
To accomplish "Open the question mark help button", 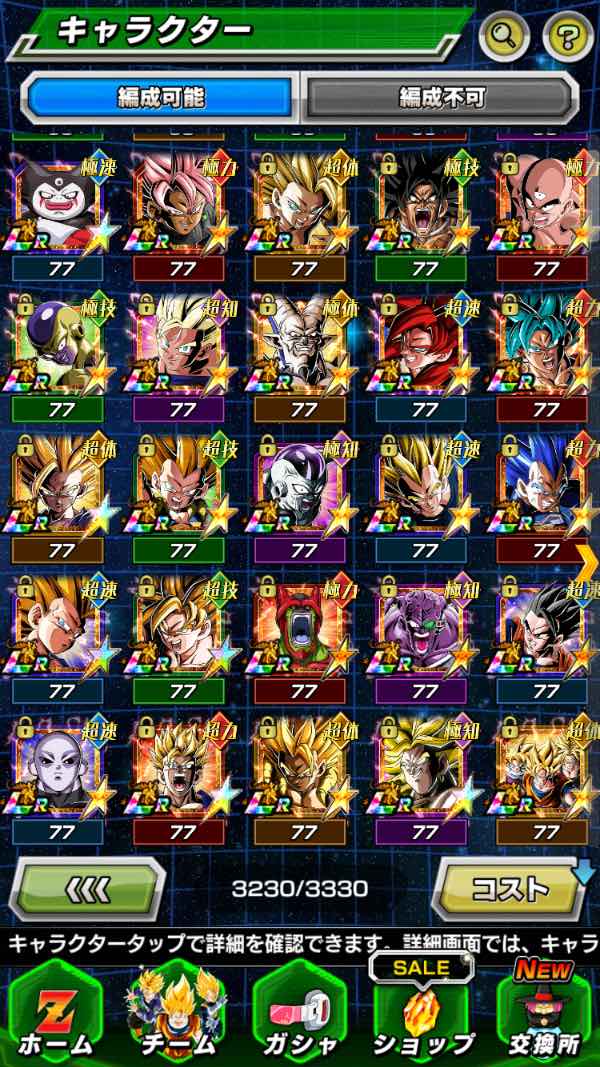I will 567,38.
